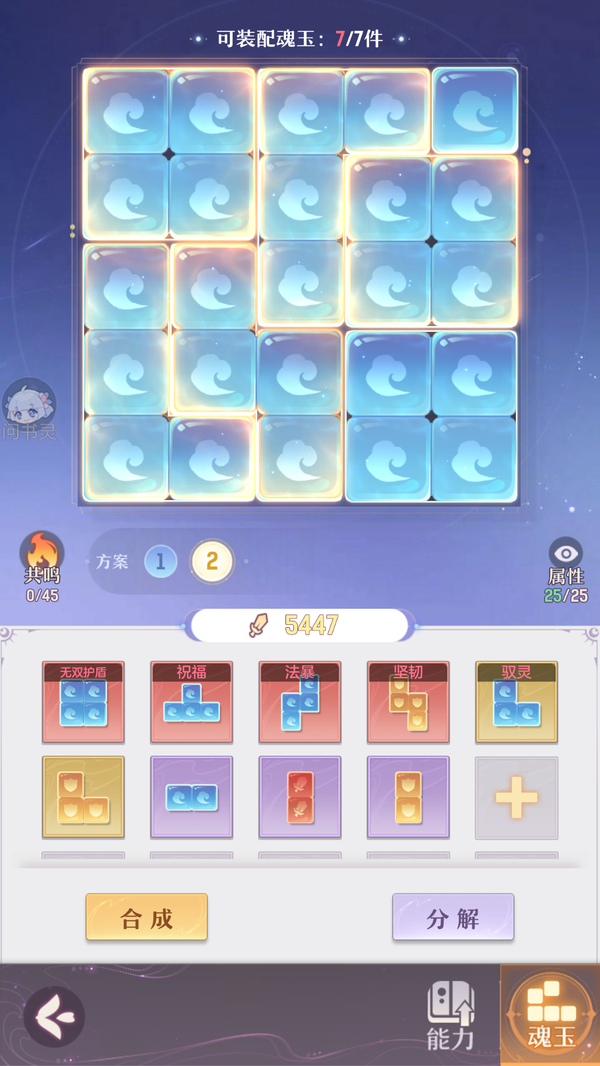Select the 祝福 soul jade
This screenshot has height=1066, width=600.
[x=192, y=702]
